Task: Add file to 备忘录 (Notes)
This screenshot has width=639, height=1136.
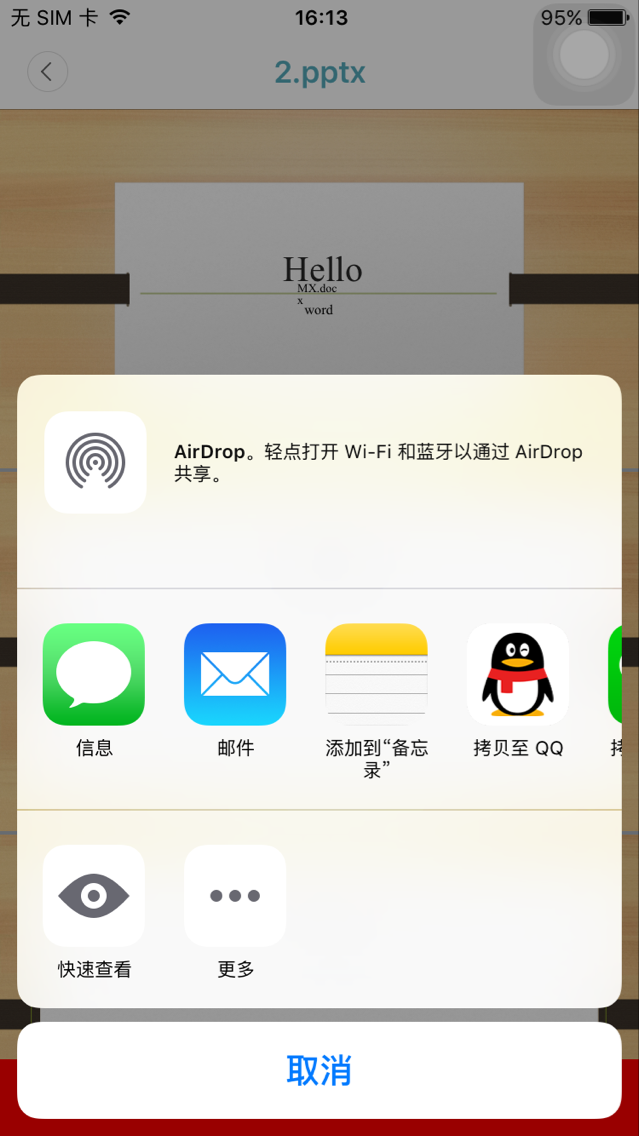Action: pos(376,675)
